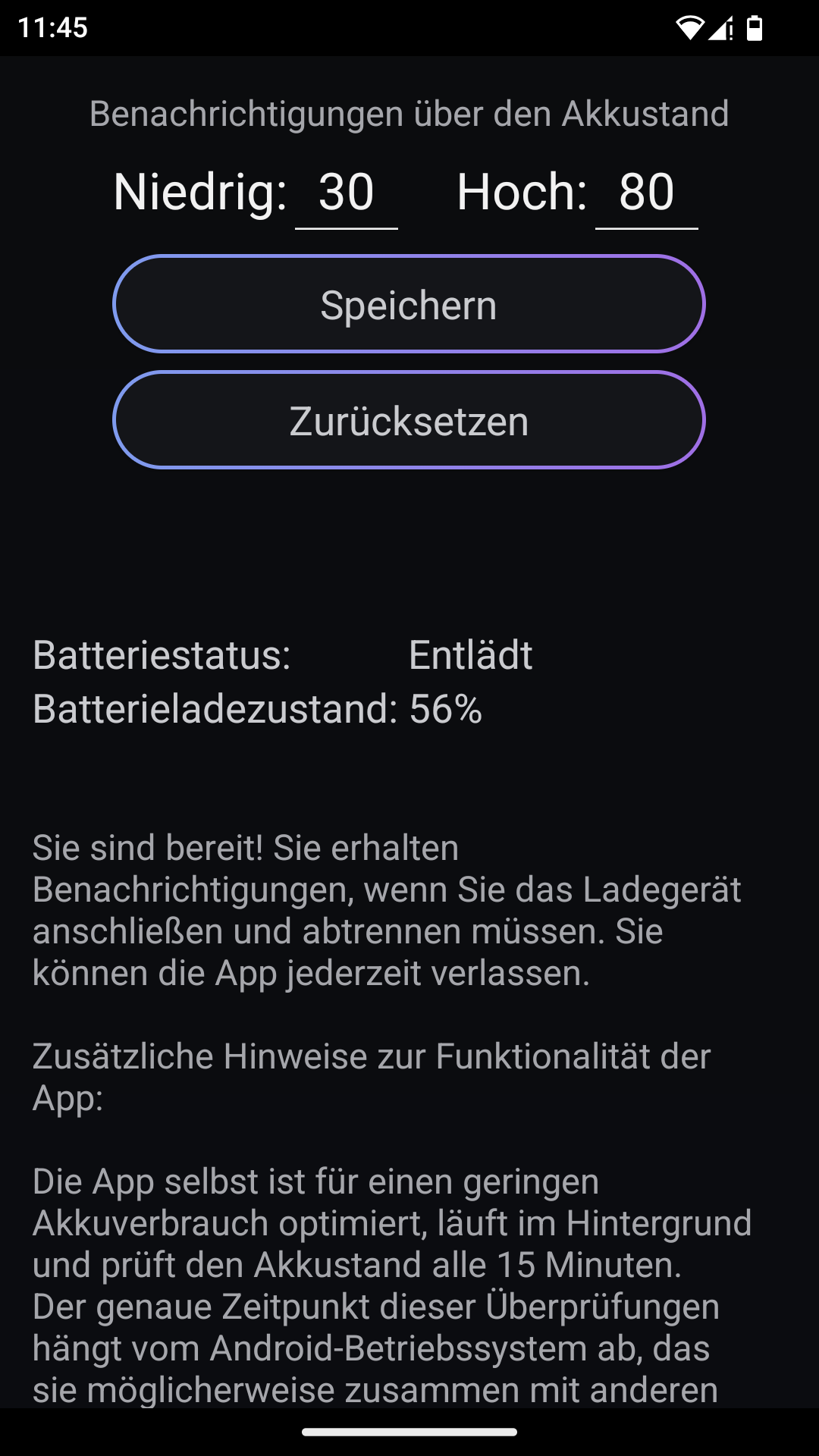
Task: Tap the Speichern button
Action: click(409, 304)
